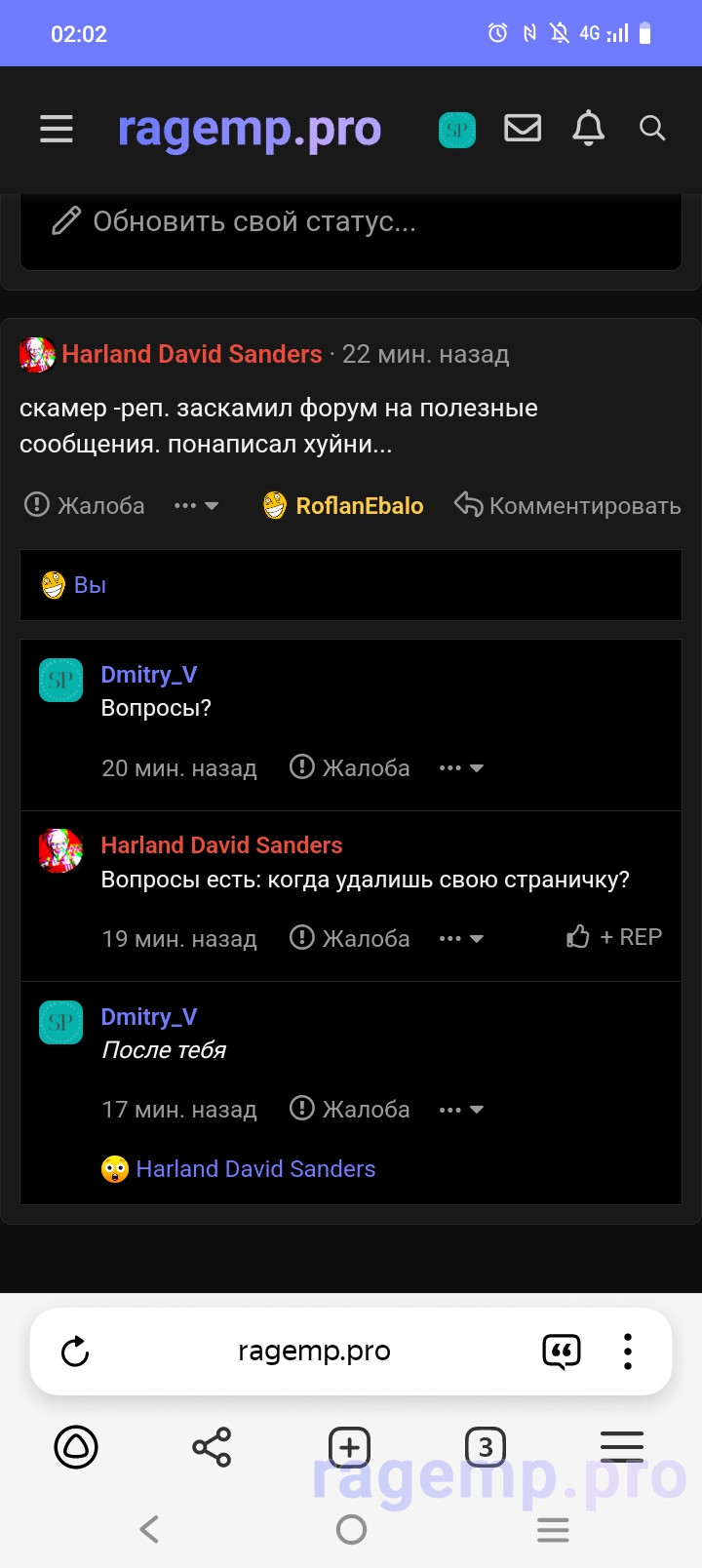Open the site search
The image size is (702, 1568).
[652, 128]
